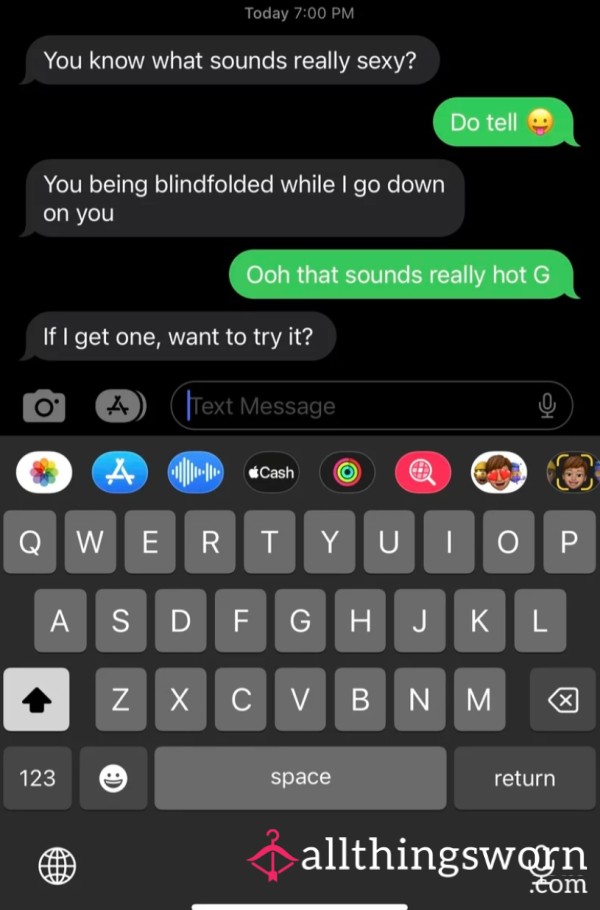Tap the space bar
This screenshot has width=600, height=910.
point(300,778)
